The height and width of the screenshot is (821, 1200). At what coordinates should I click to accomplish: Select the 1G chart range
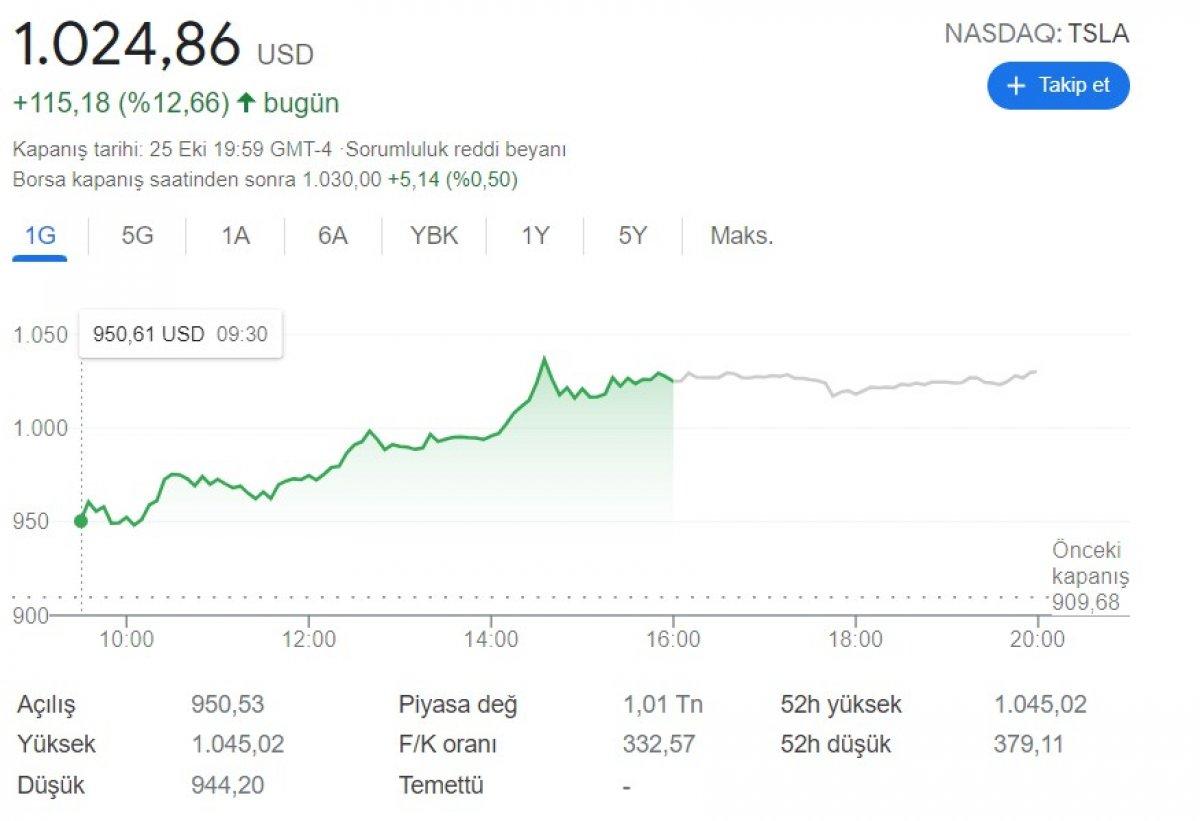coord(40,236)
